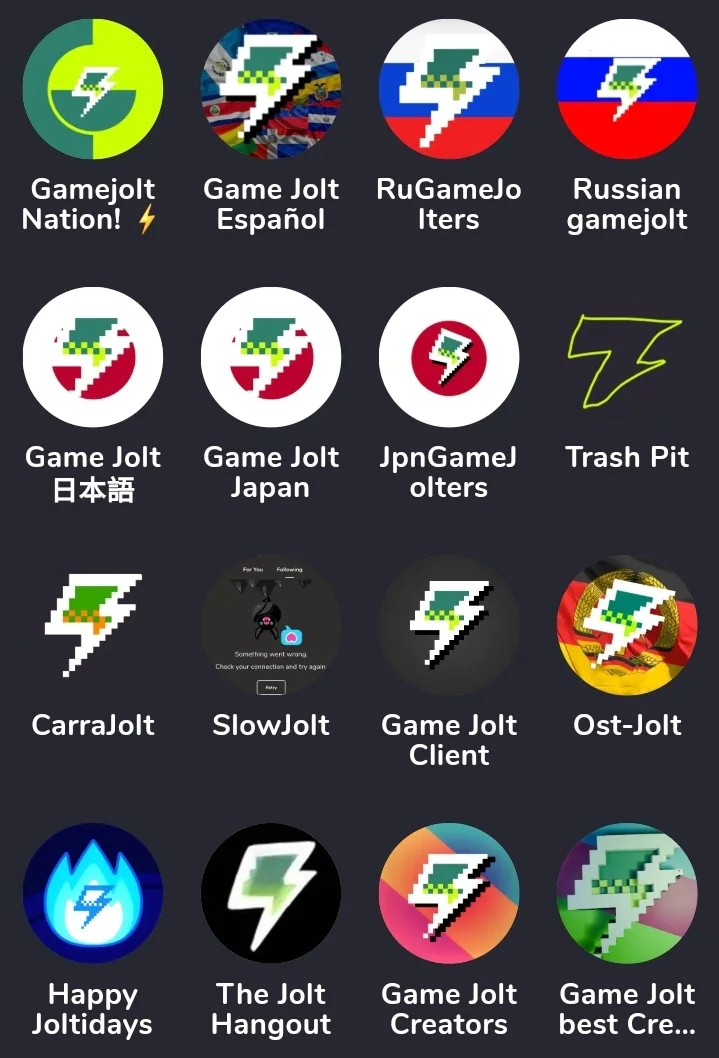This screenshot has height=1058, width=719.
Task: Open Game Jolt best Cre... community
Action: tap(627, 893)
